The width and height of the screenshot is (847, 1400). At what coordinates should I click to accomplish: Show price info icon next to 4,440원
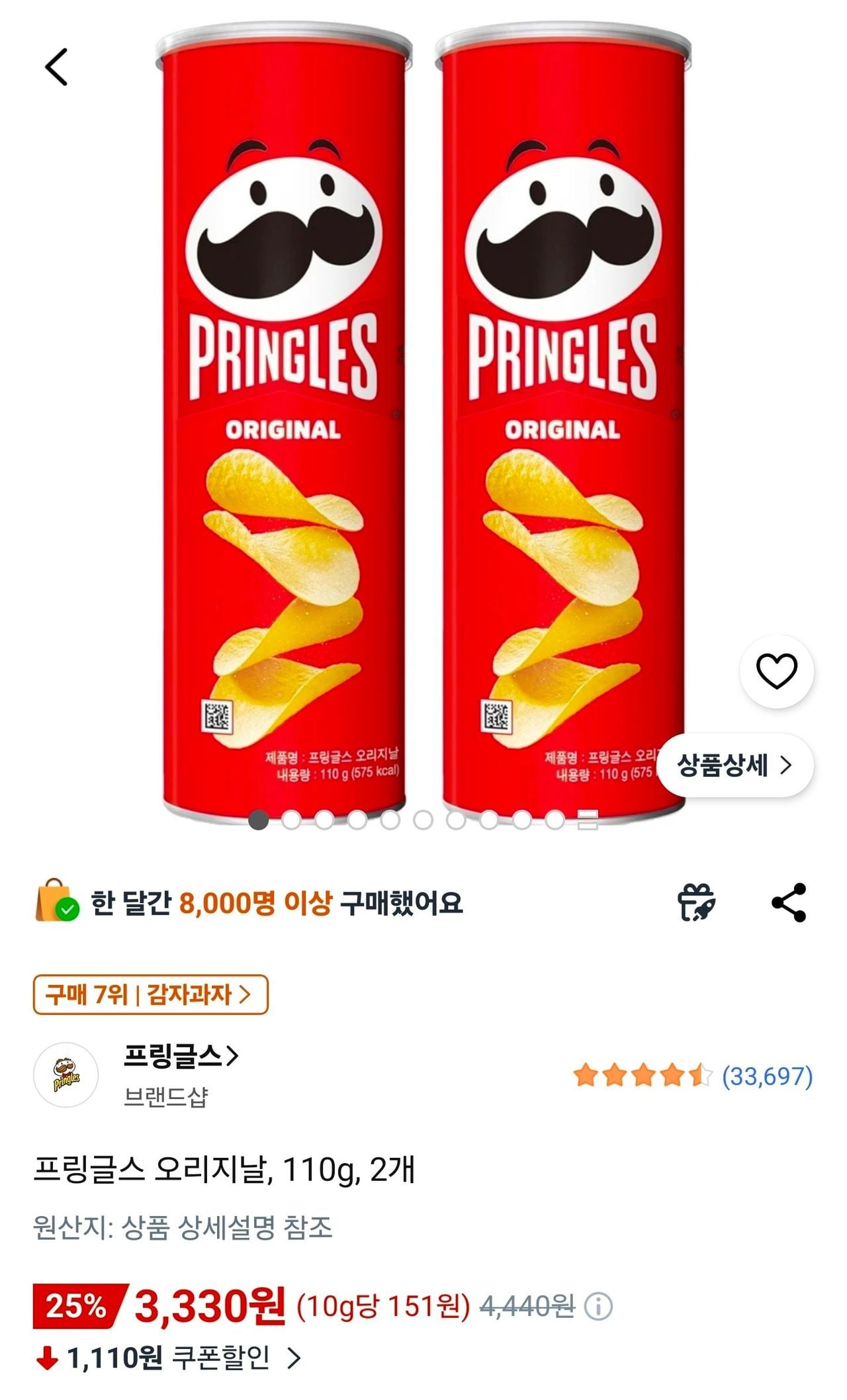pos(598,1307)
